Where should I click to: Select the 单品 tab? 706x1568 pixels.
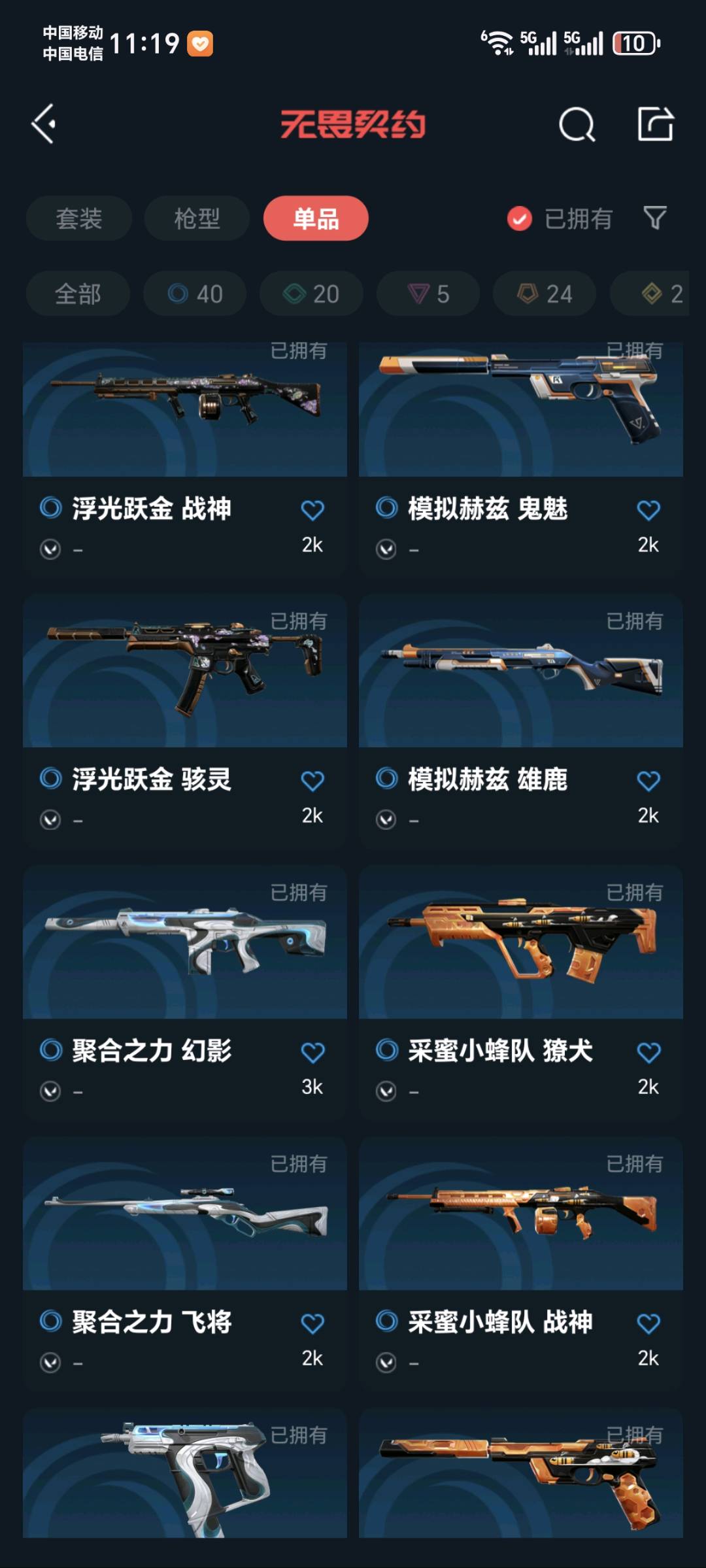(x=316, y=218)
